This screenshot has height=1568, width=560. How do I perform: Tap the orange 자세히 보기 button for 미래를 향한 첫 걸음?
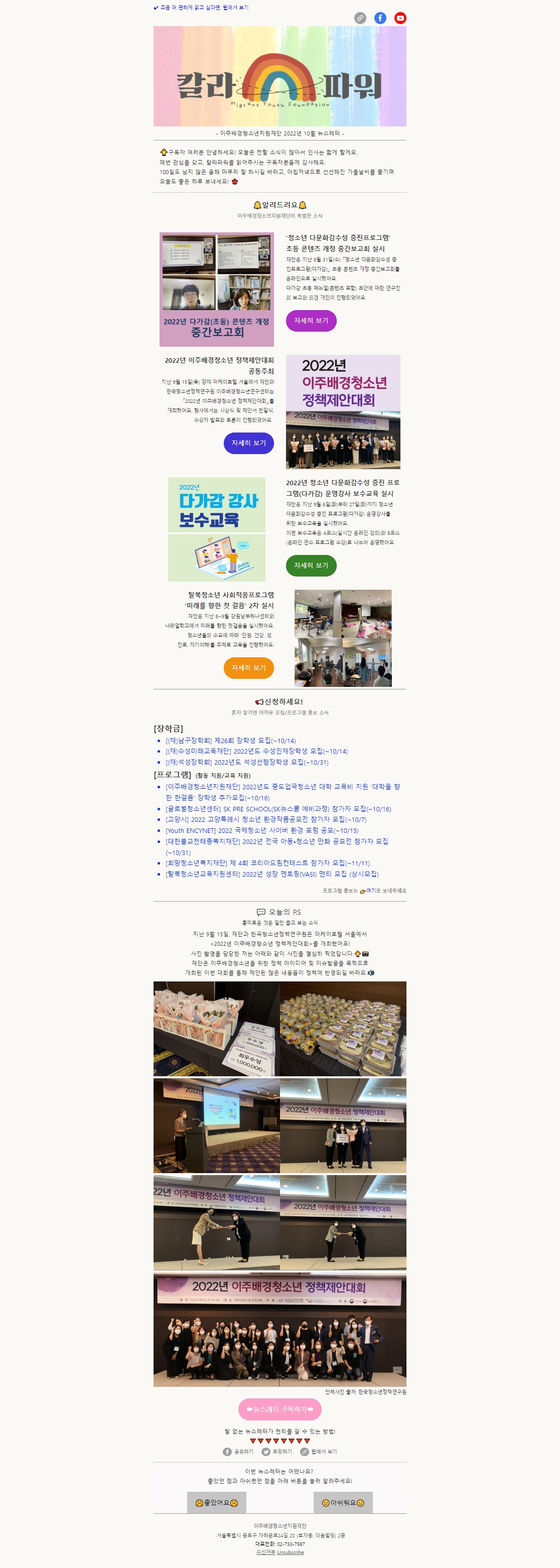[248, 668]
